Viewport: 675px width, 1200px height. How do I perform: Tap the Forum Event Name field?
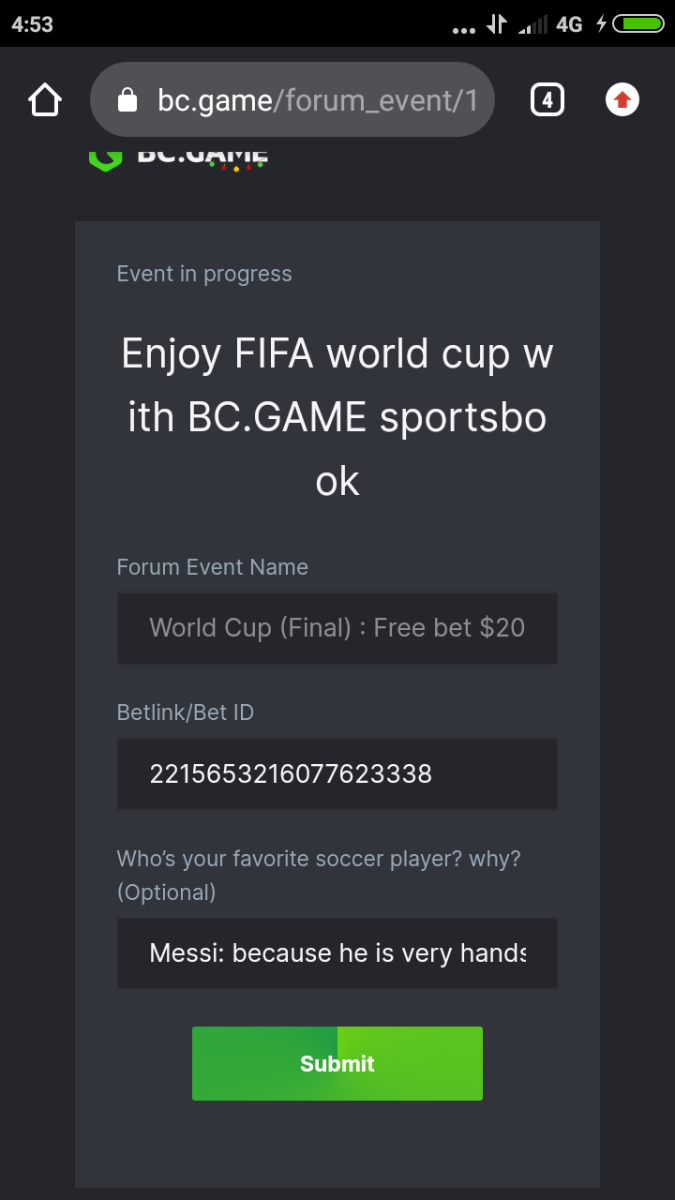[337, 628]
